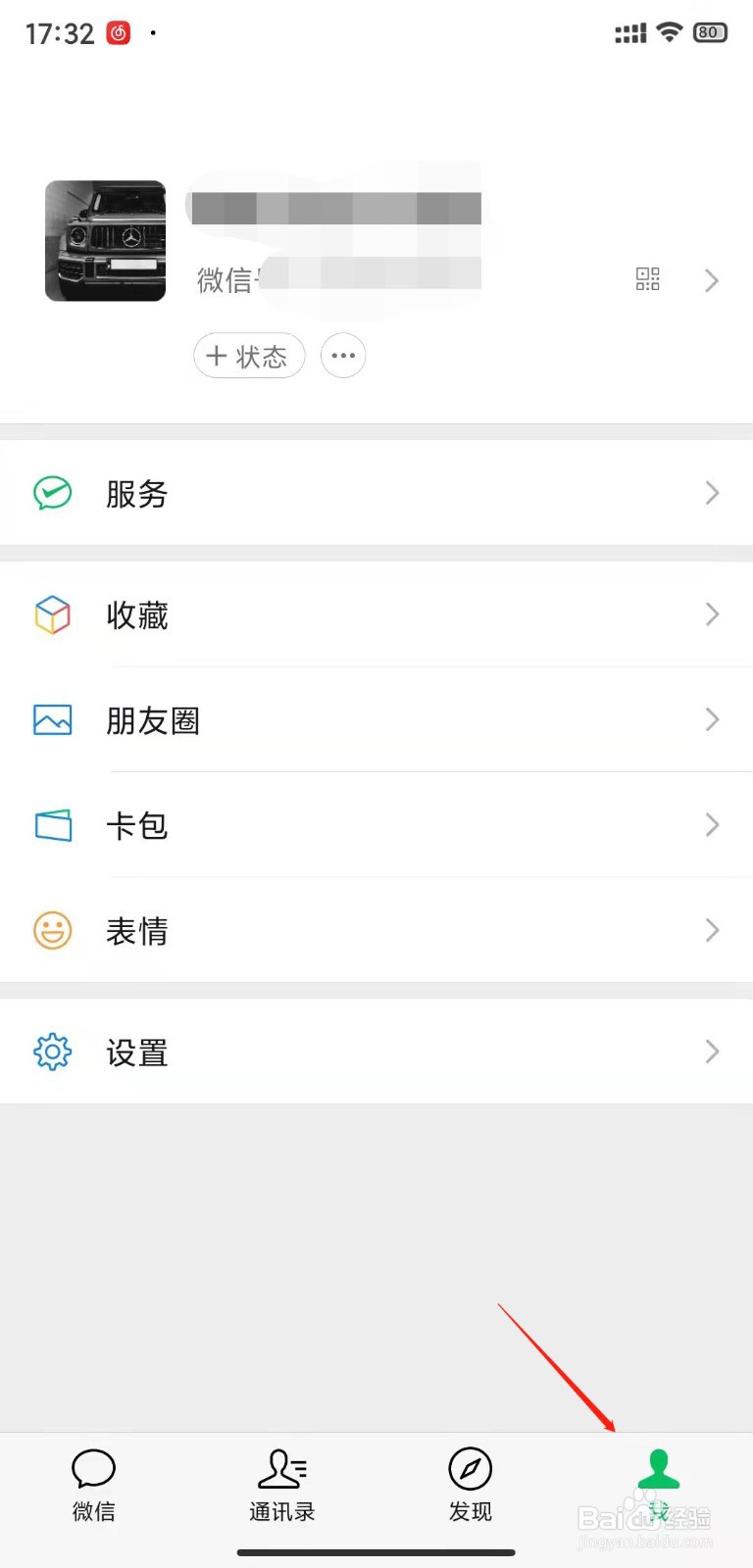The width and height of the screenshot is (753, 1568).
Task: Open the profile avatar photo
Action: click(105, 240)
